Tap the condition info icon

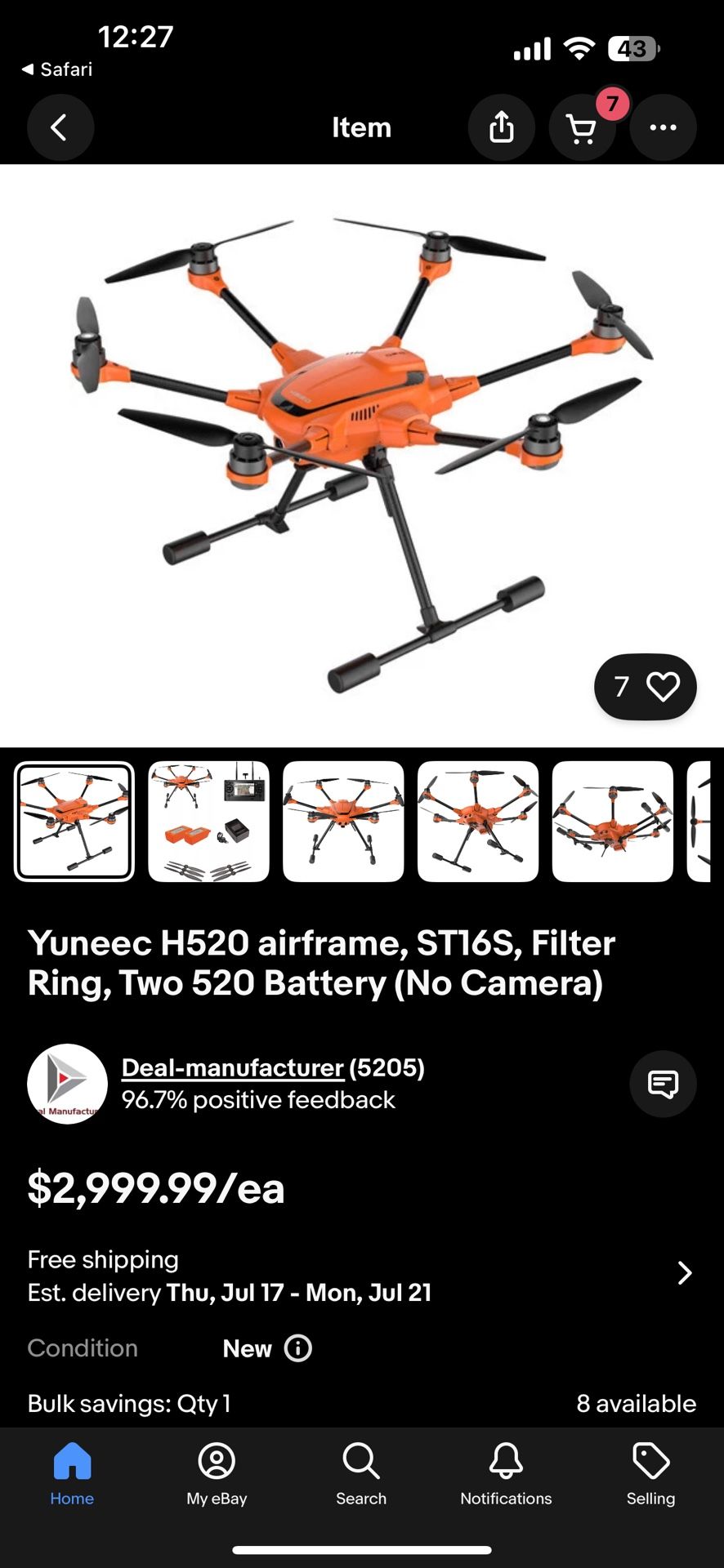click(298, 1348)
